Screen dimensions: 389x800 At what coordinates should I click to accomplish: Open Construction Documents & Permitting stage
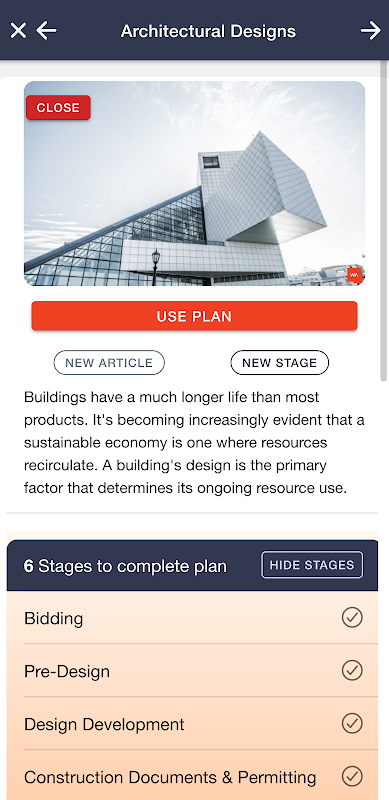192,777
